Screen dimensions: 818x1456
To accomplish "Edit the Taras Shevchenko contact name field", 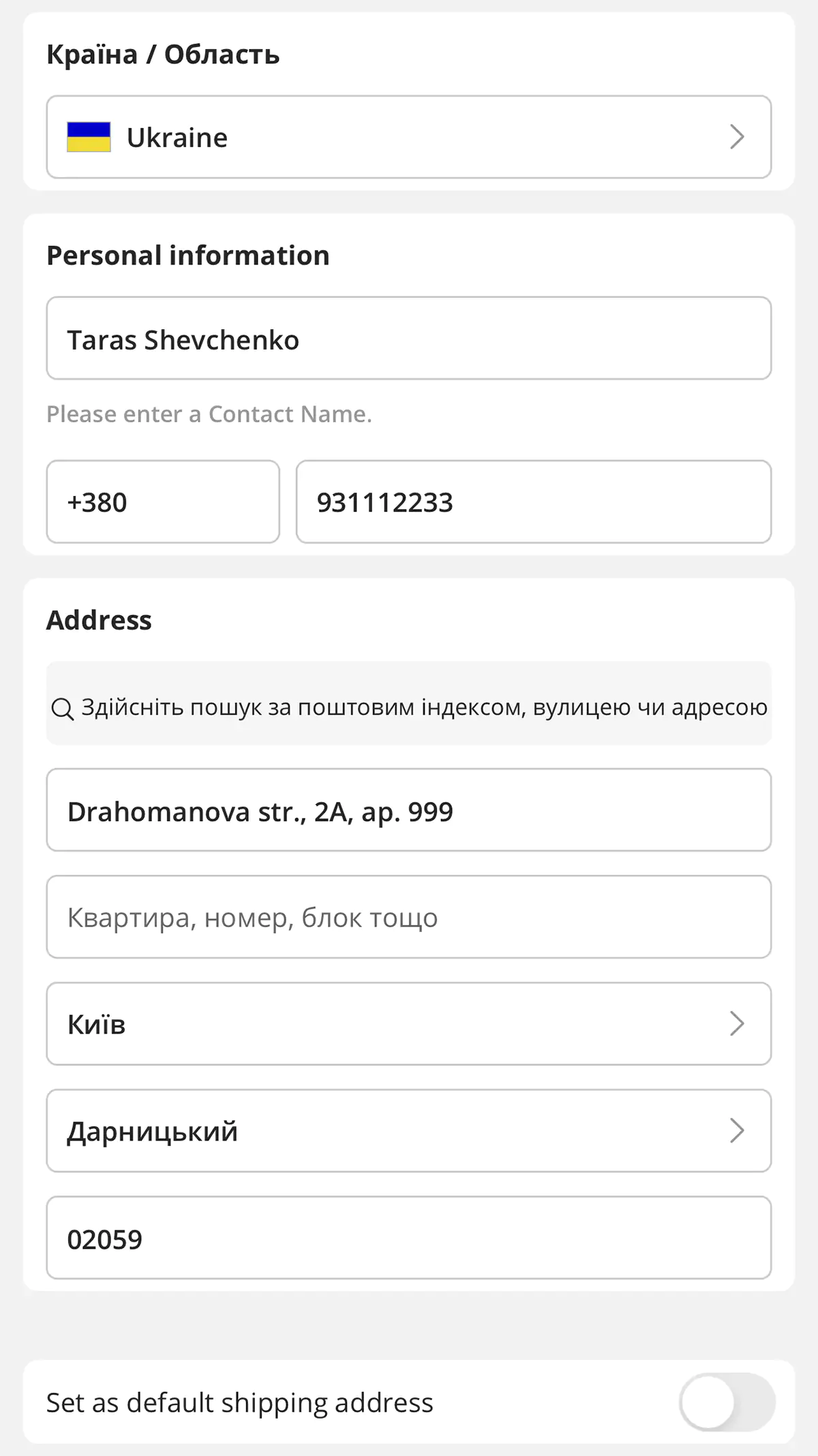I will coord(408,339).
